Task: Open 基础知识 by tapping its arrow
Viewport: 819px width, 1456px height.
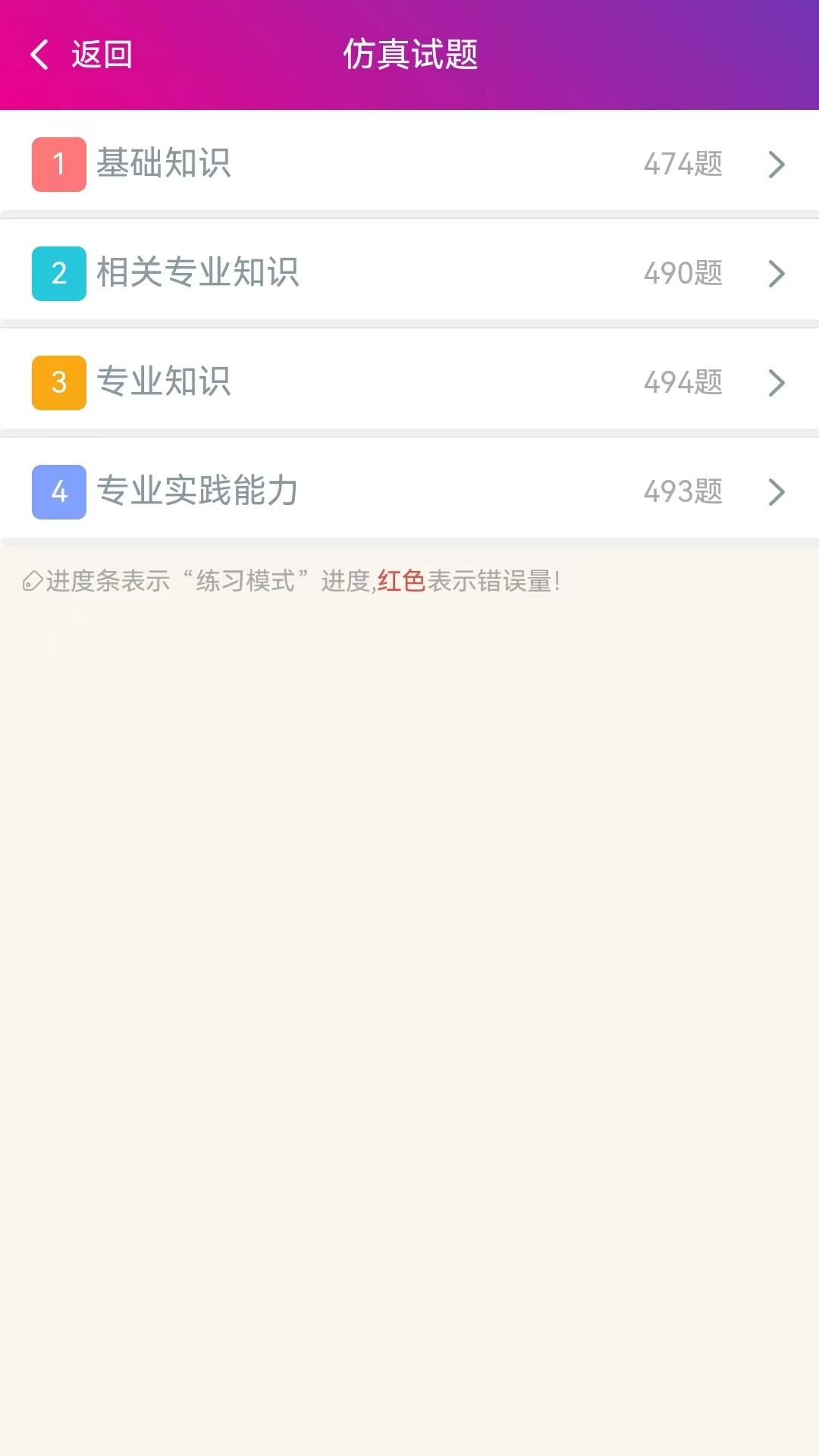Action: (x=776, y=163)
